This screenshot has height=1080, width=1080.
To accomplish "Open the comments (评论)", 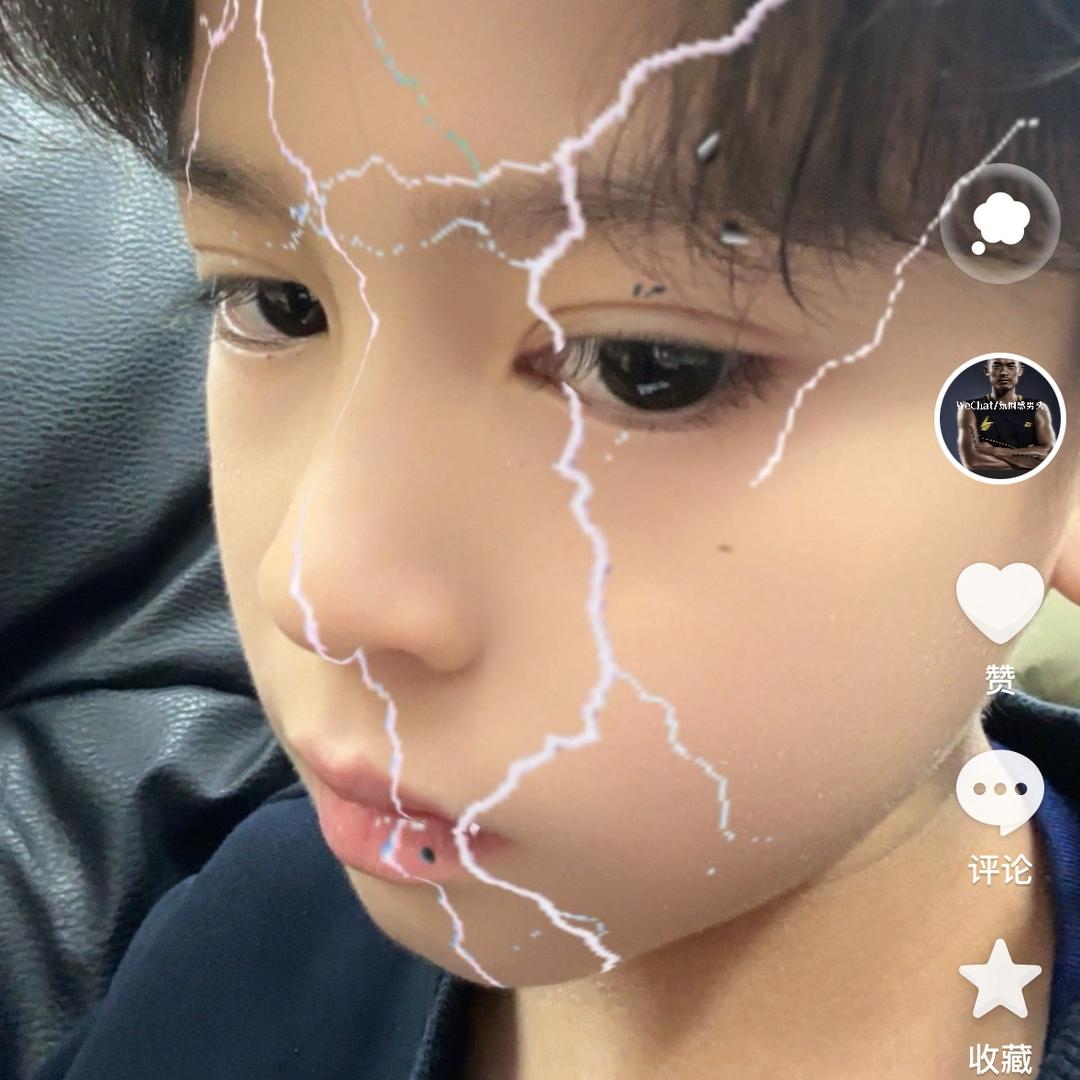I will tap(999, 792).
